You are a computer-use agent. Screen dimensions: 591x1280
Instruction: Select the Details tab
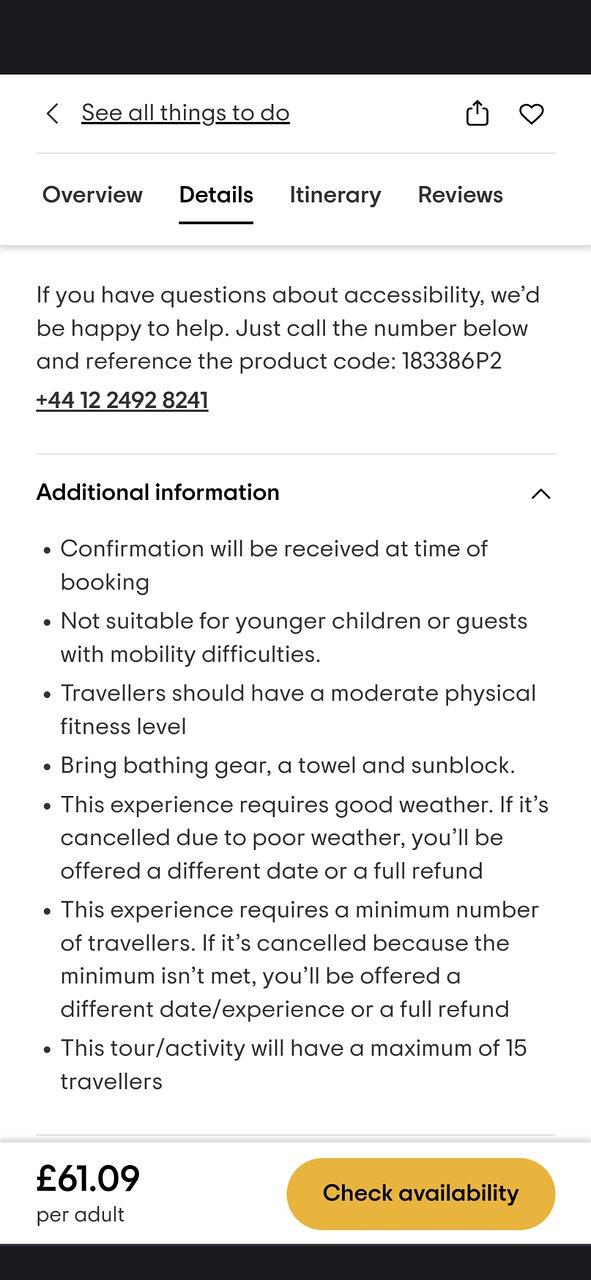(216, 195)
